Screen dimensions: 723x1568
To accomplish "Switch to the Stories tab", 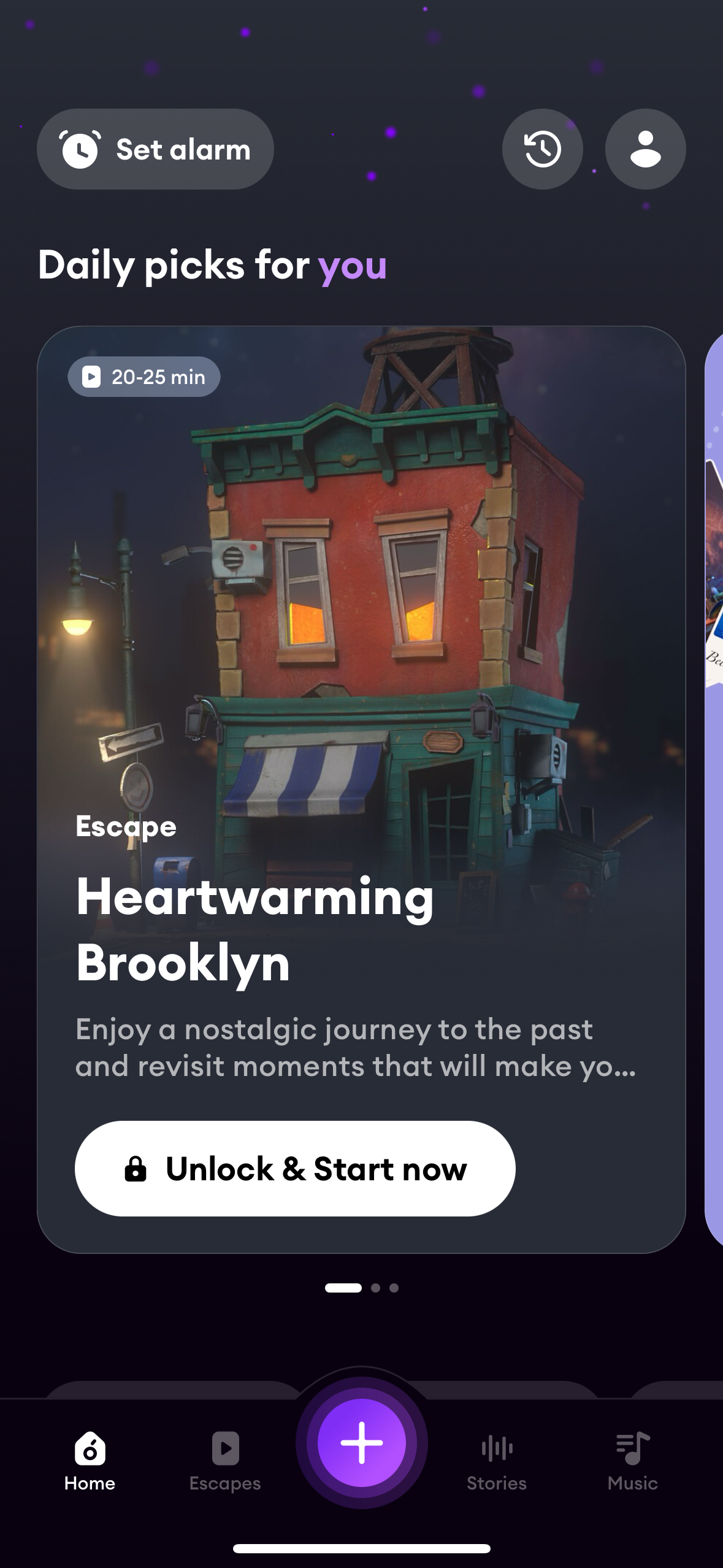I will (497, 1461).
